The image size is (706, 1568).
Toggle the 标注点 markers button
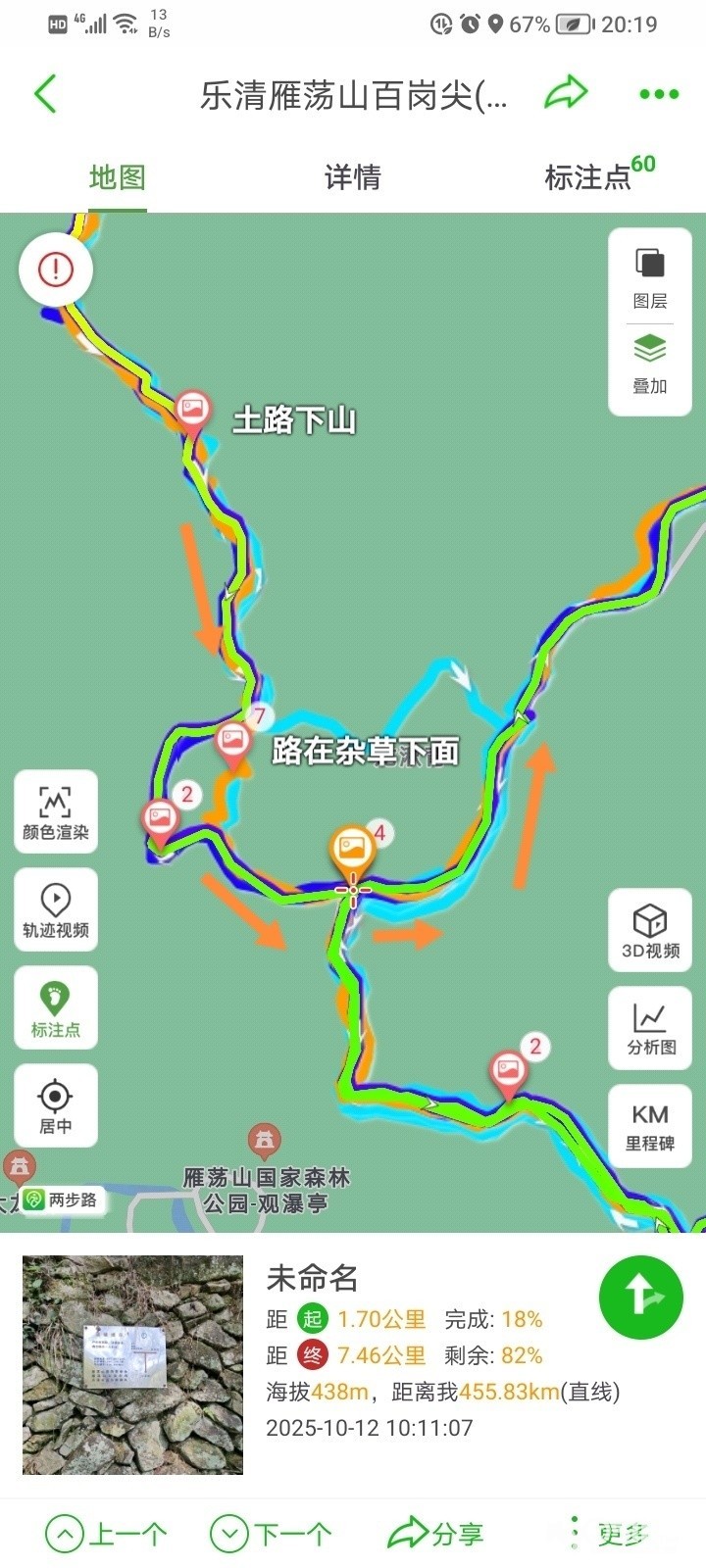[x=56, y=1008]
